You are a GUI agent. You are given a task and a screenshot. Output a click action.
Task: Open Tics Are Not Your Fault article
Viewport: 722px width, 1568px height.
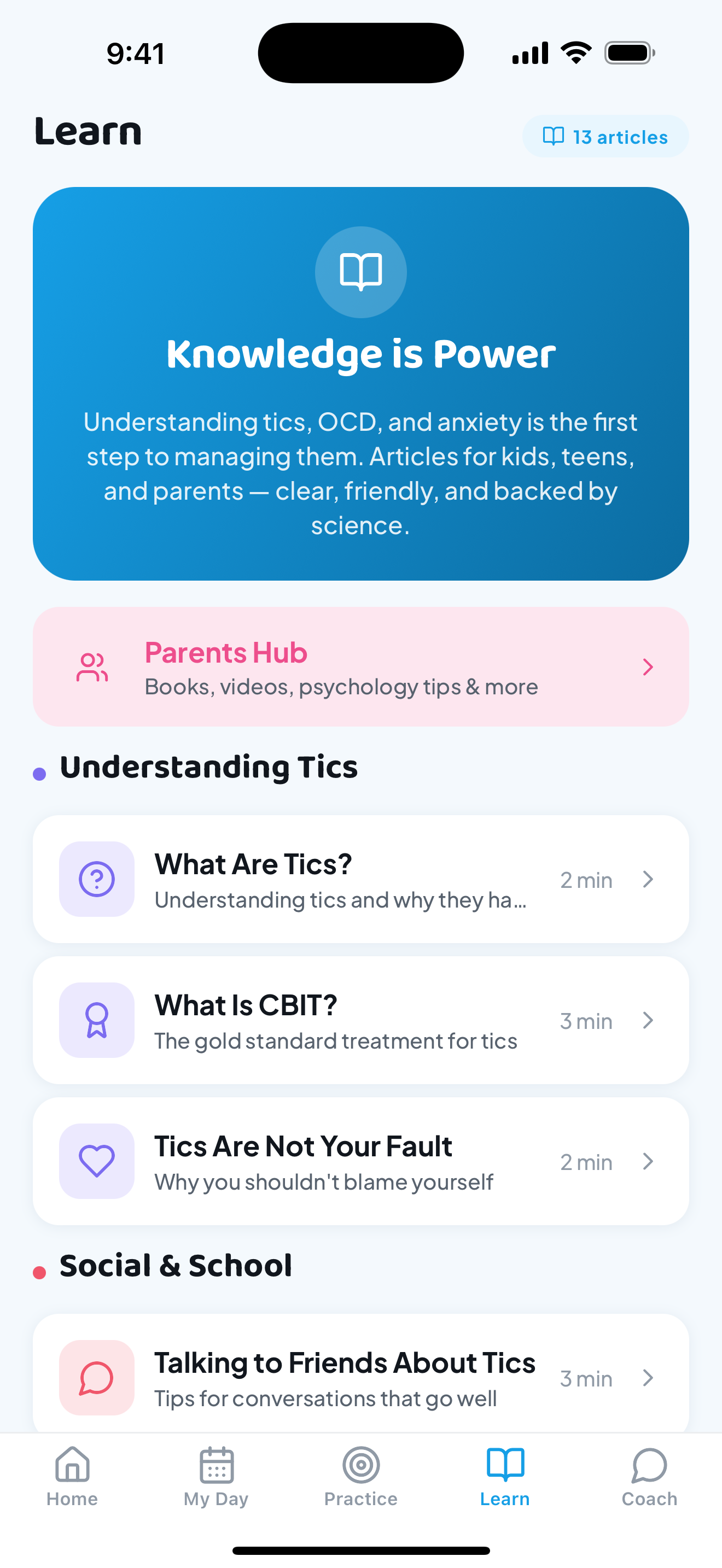tap(361, 1161)
